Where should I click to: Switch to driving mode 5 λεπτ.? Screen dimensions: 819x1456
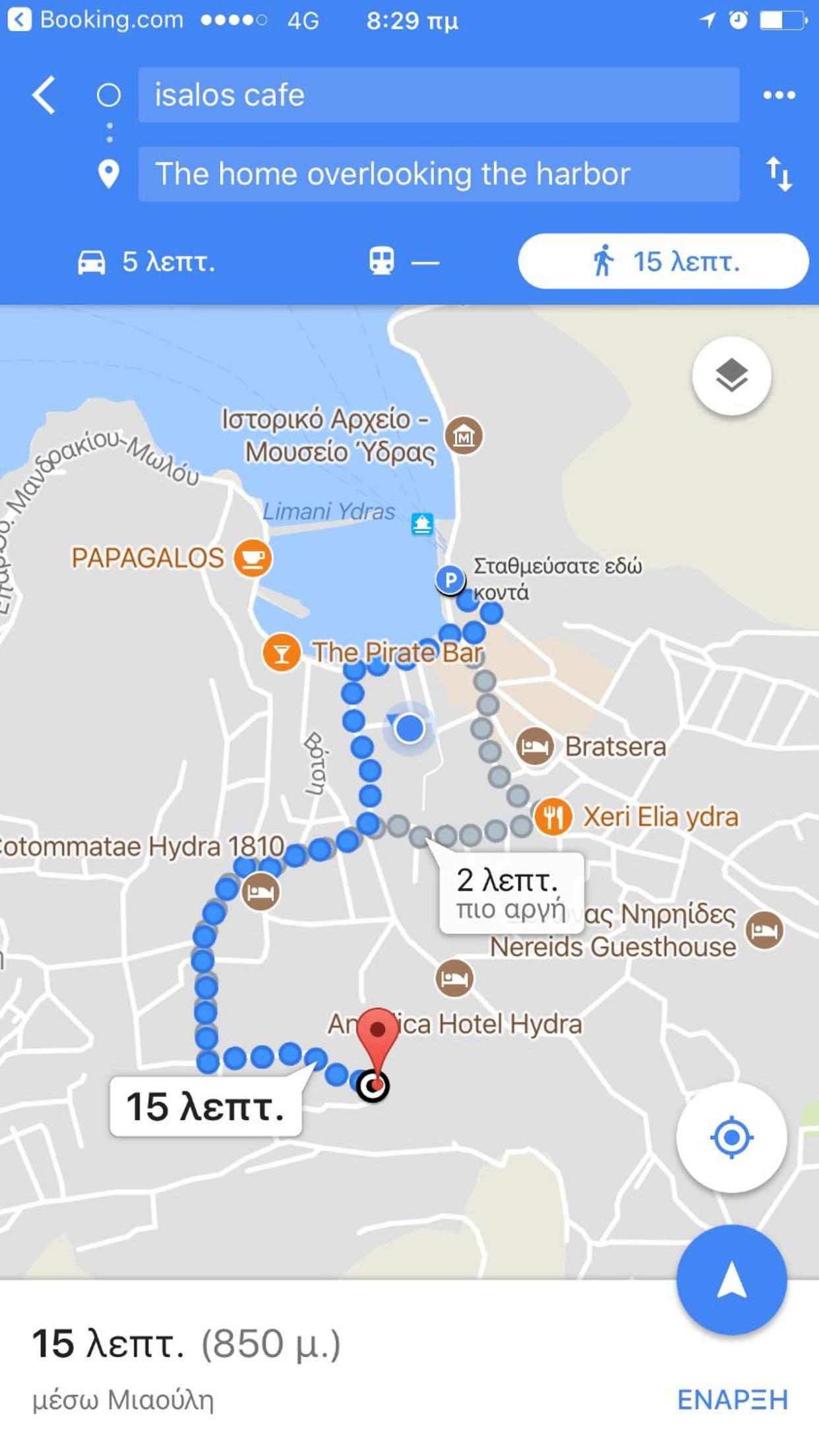[146, 262]
